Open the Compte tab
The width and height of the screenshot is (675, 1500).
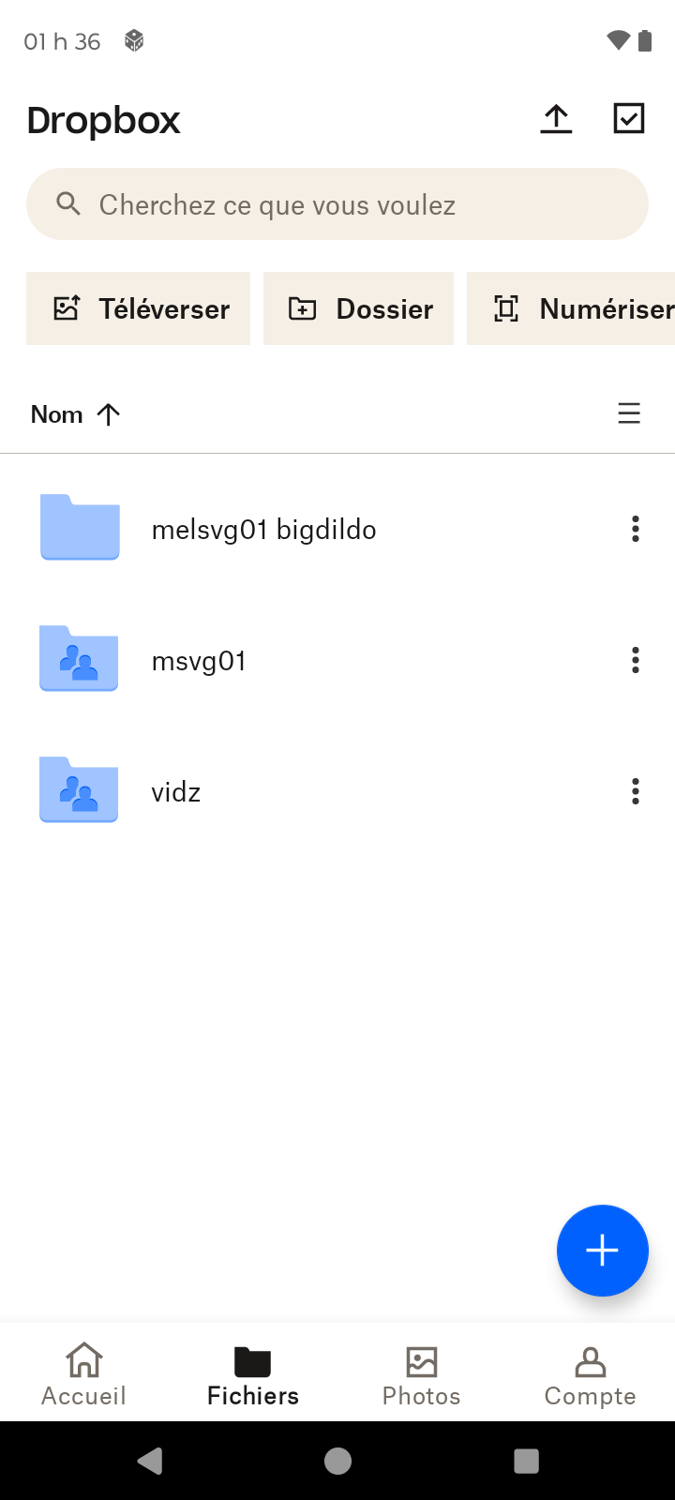pos(590,1375)
